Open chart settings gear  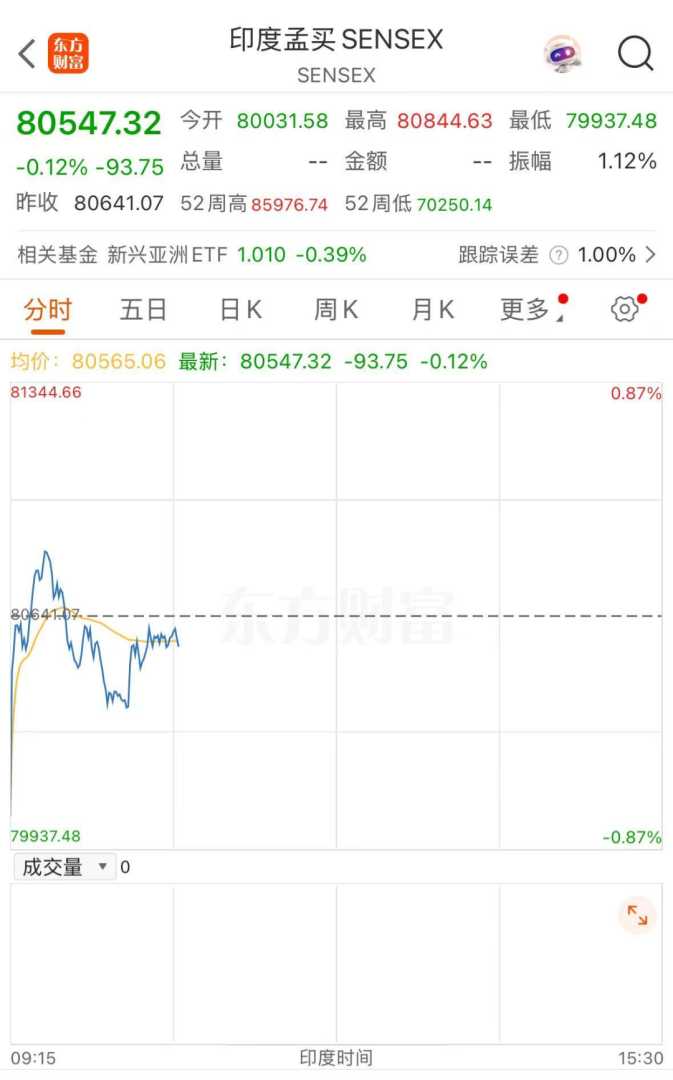click(625, 310)
